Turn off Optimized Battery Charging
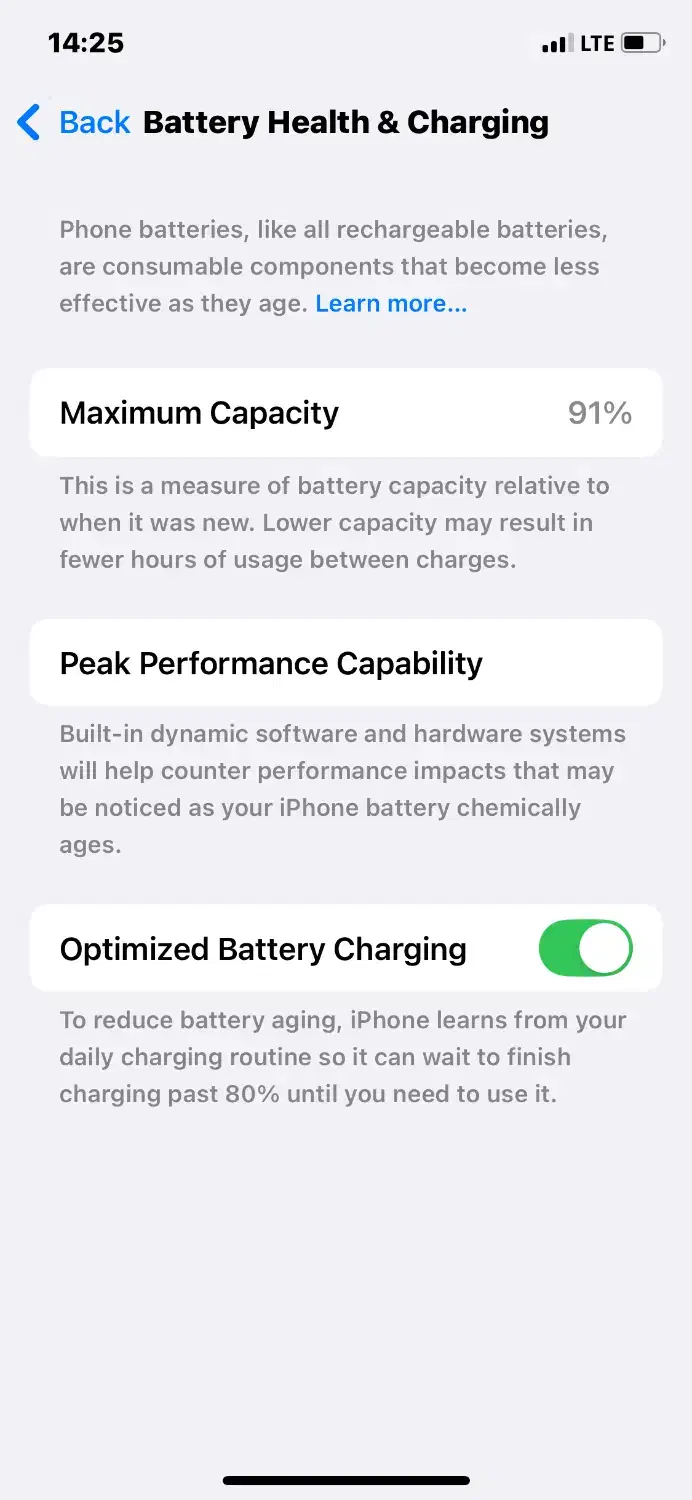 [x=585, y=949]
